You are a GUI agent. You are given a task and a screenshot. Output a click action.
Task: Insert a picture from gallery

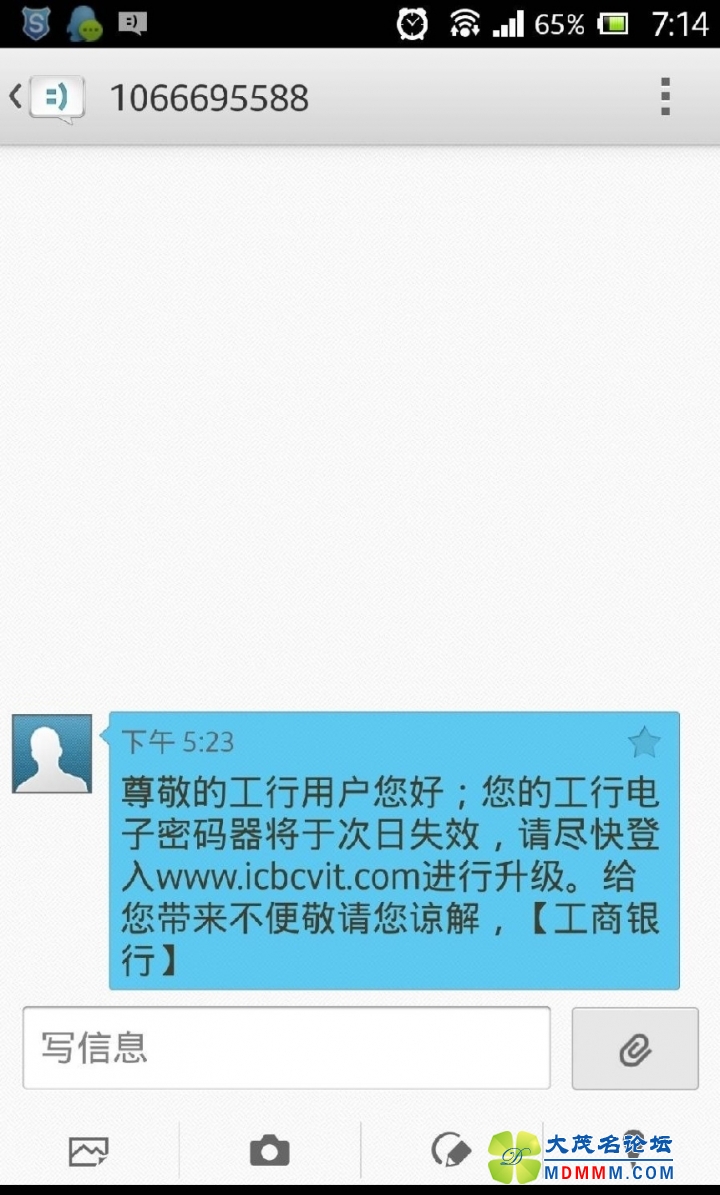[88, 1151]
